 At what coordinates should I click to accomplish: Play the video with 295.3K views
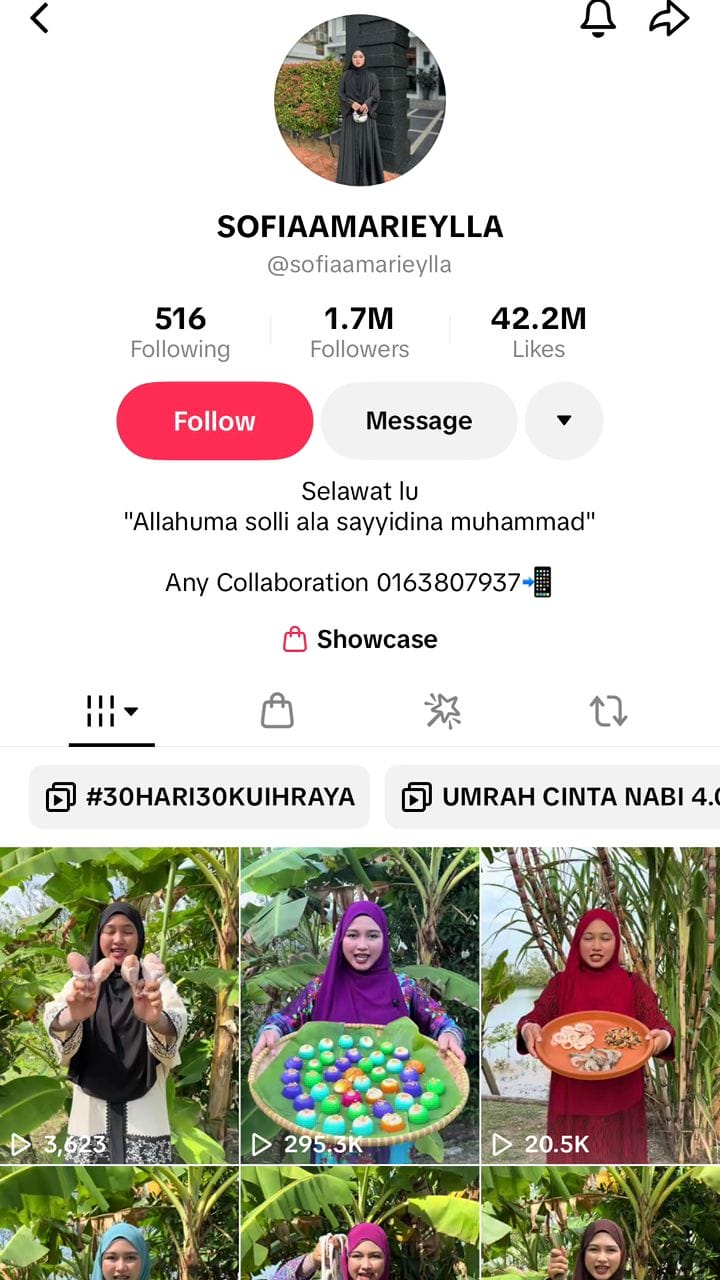(360, 1005)
